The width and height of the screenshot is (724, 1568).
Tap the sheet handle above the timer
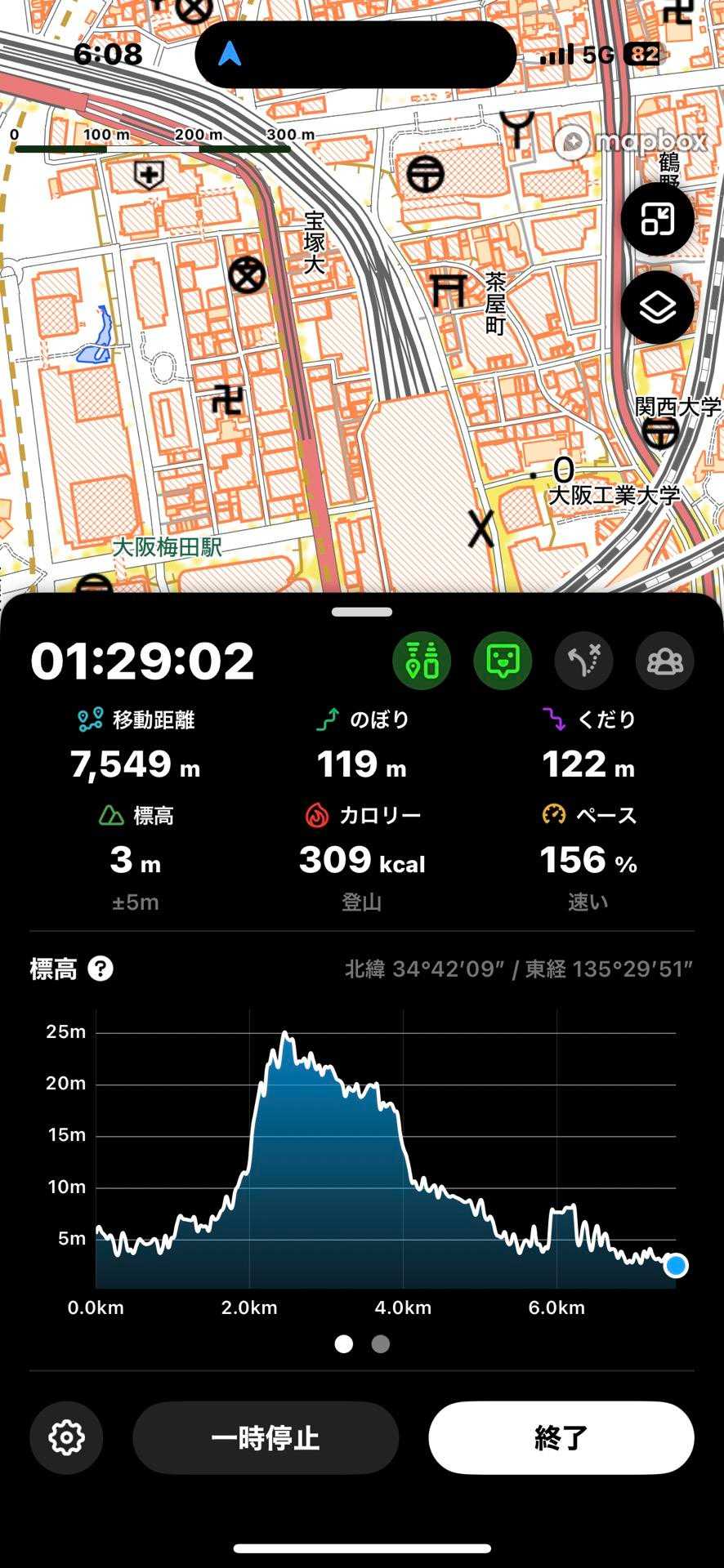362,612
